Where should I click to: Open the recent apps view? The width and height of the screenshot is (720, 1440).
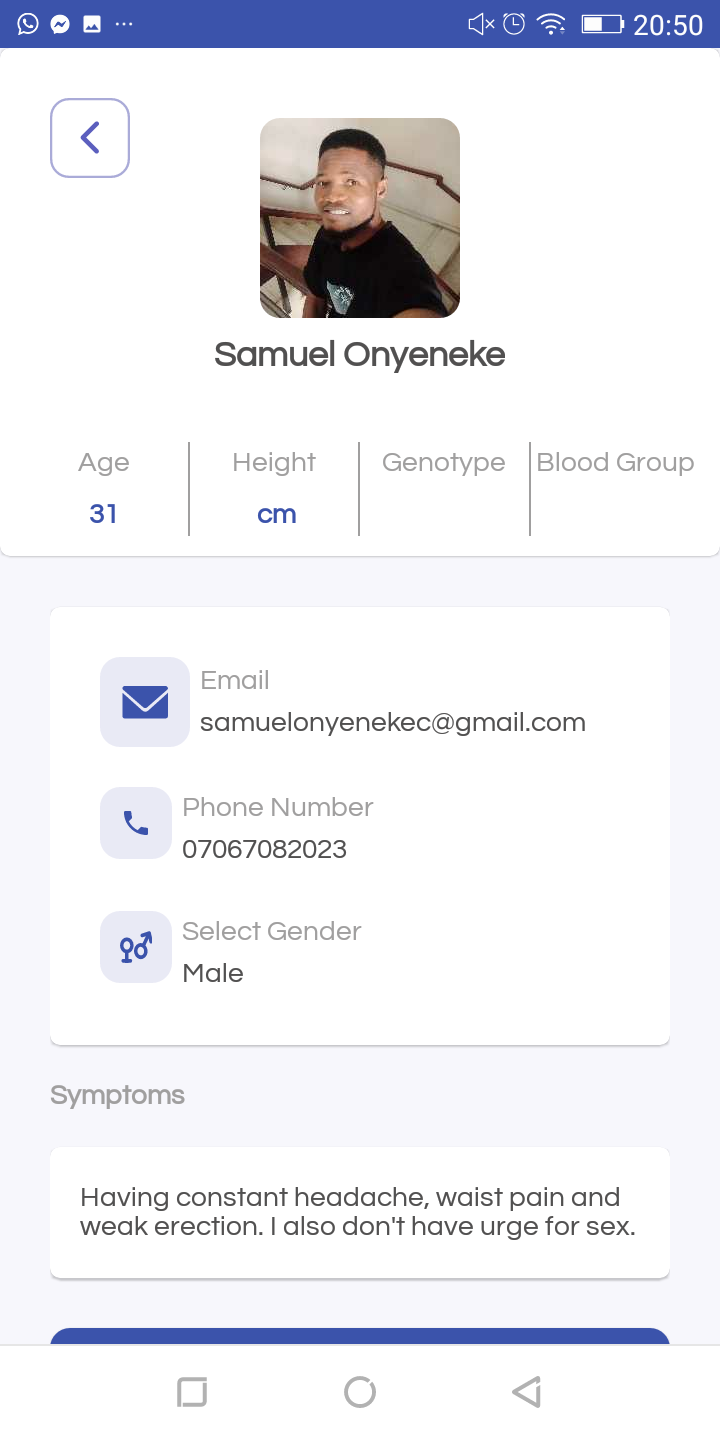click(x=192, y=1392)
